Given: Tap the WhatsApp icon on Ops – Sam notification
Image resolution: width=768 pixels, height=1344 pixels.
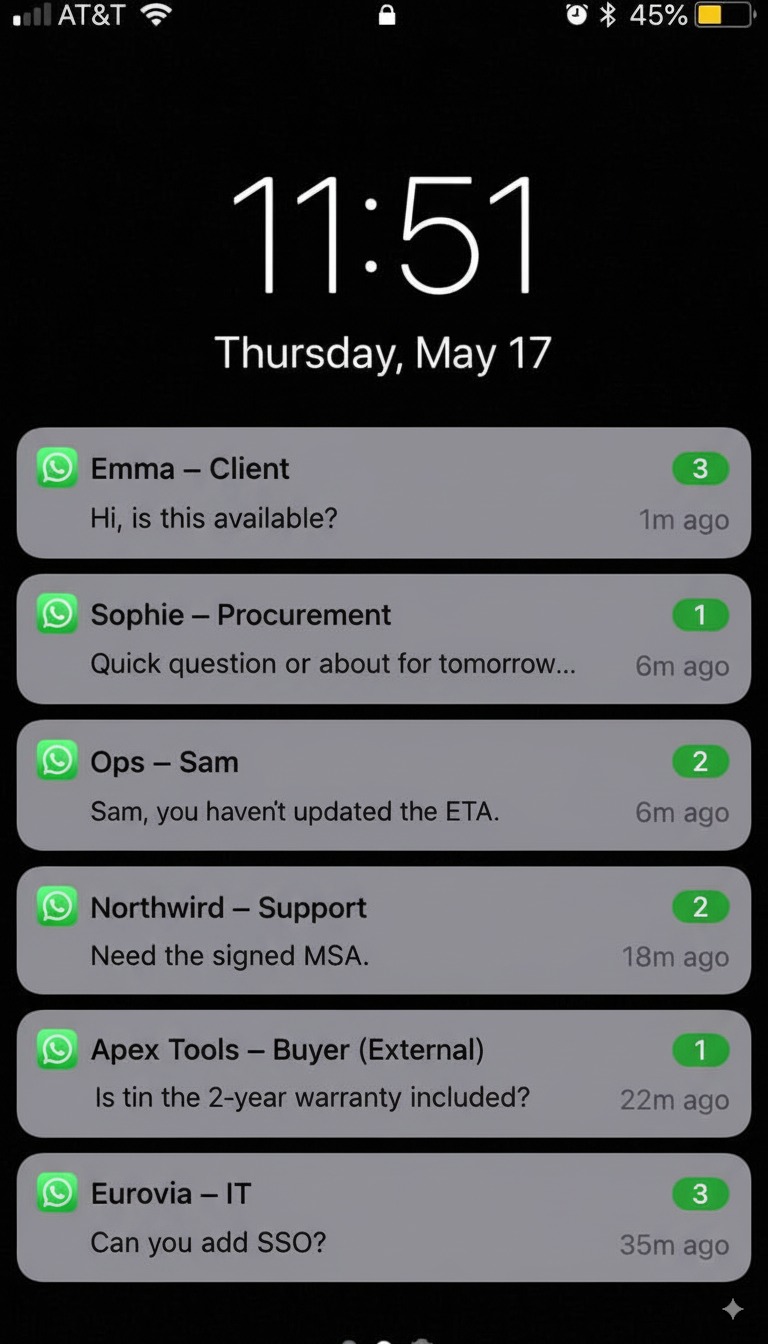Looking at the screenshot, I should click(57, 760).
